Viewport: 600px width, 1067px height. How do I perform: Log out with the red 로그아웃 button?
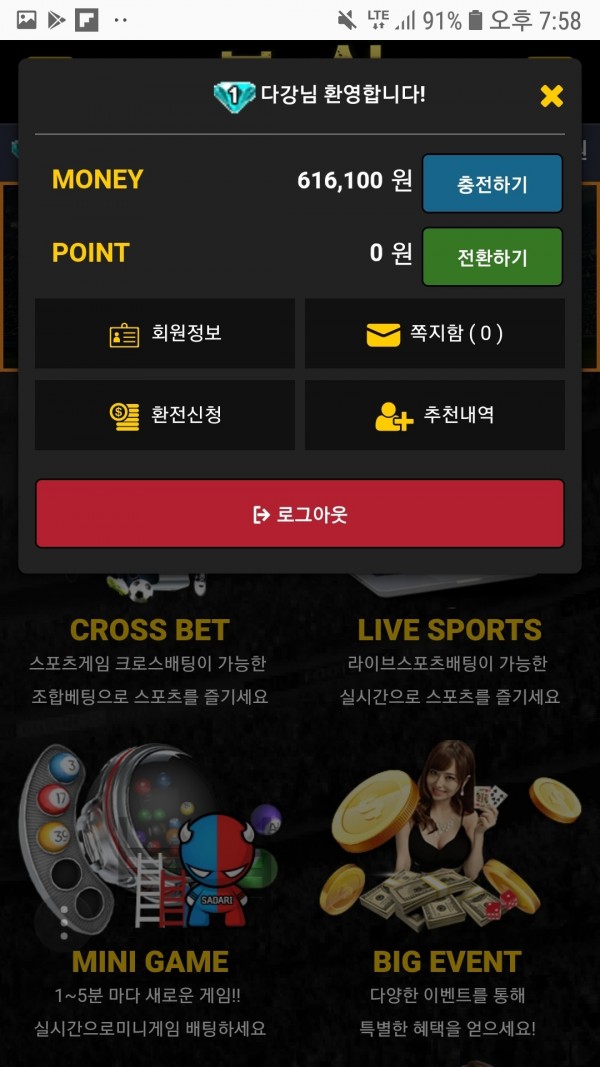pyautogui.click(x=300, y=514)
